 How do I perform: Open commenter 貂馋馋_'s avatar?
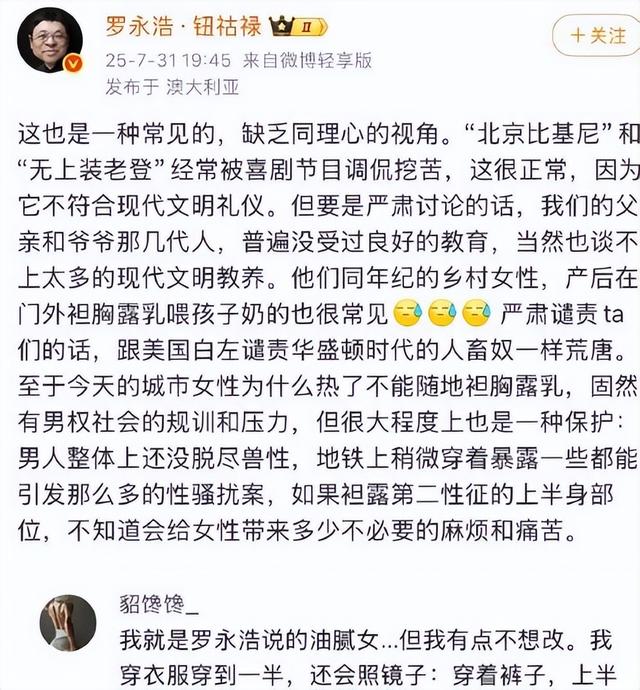tap(67, 622)
